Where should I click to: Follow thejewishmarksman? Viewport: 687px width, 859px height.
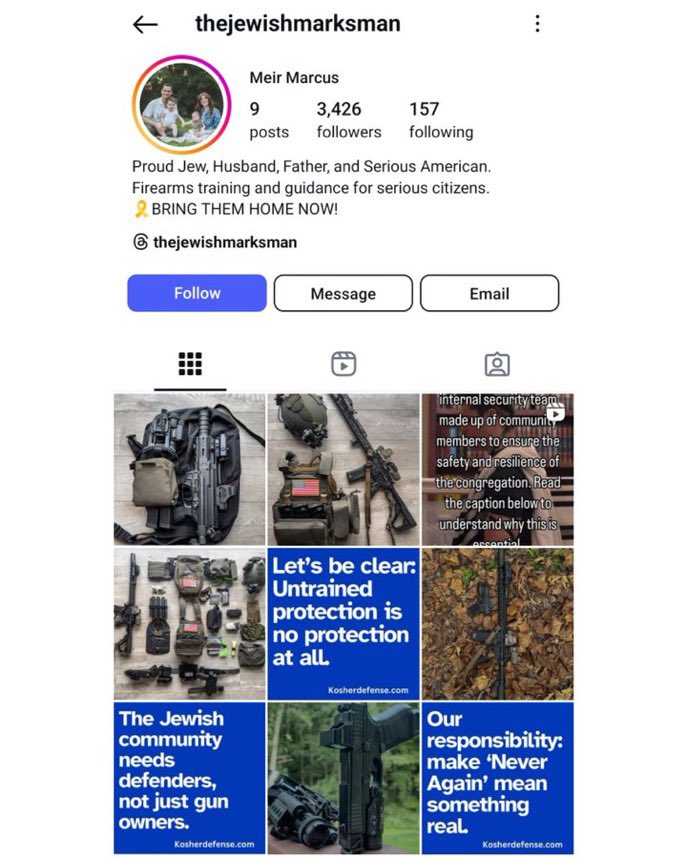[x=197, y=293]
